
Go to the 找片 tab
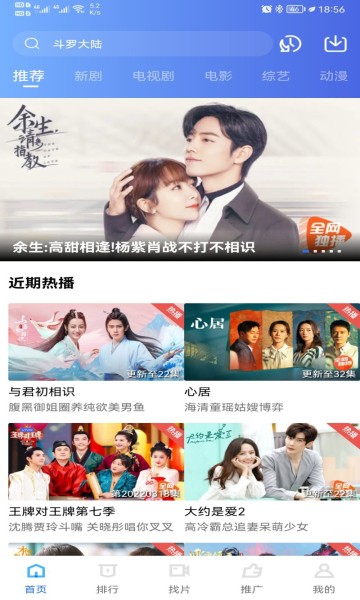[179, 579]
